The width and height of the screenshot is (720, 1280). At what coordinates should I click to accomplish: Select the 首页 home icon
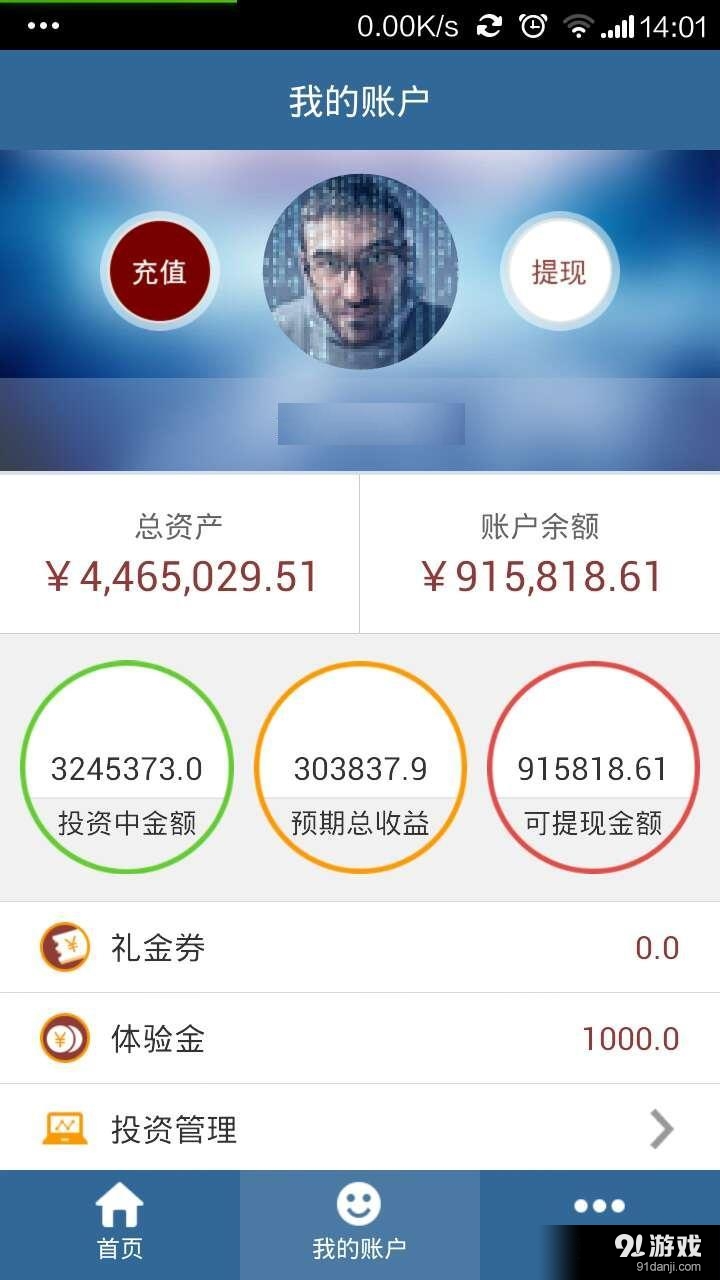[120, 1207]
